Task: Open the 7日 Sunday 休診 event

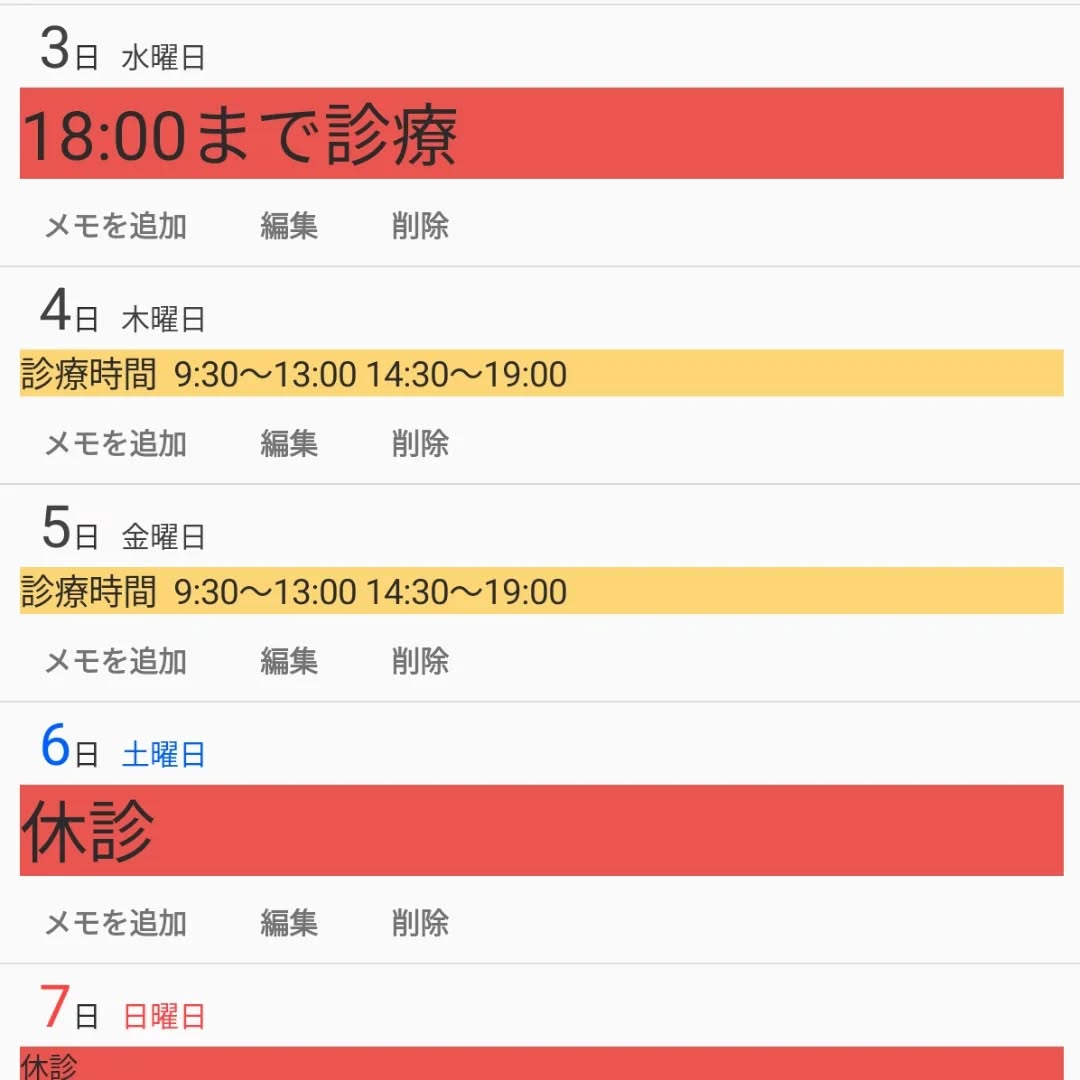Action: pyautogui.click(x=541, y=1063)
